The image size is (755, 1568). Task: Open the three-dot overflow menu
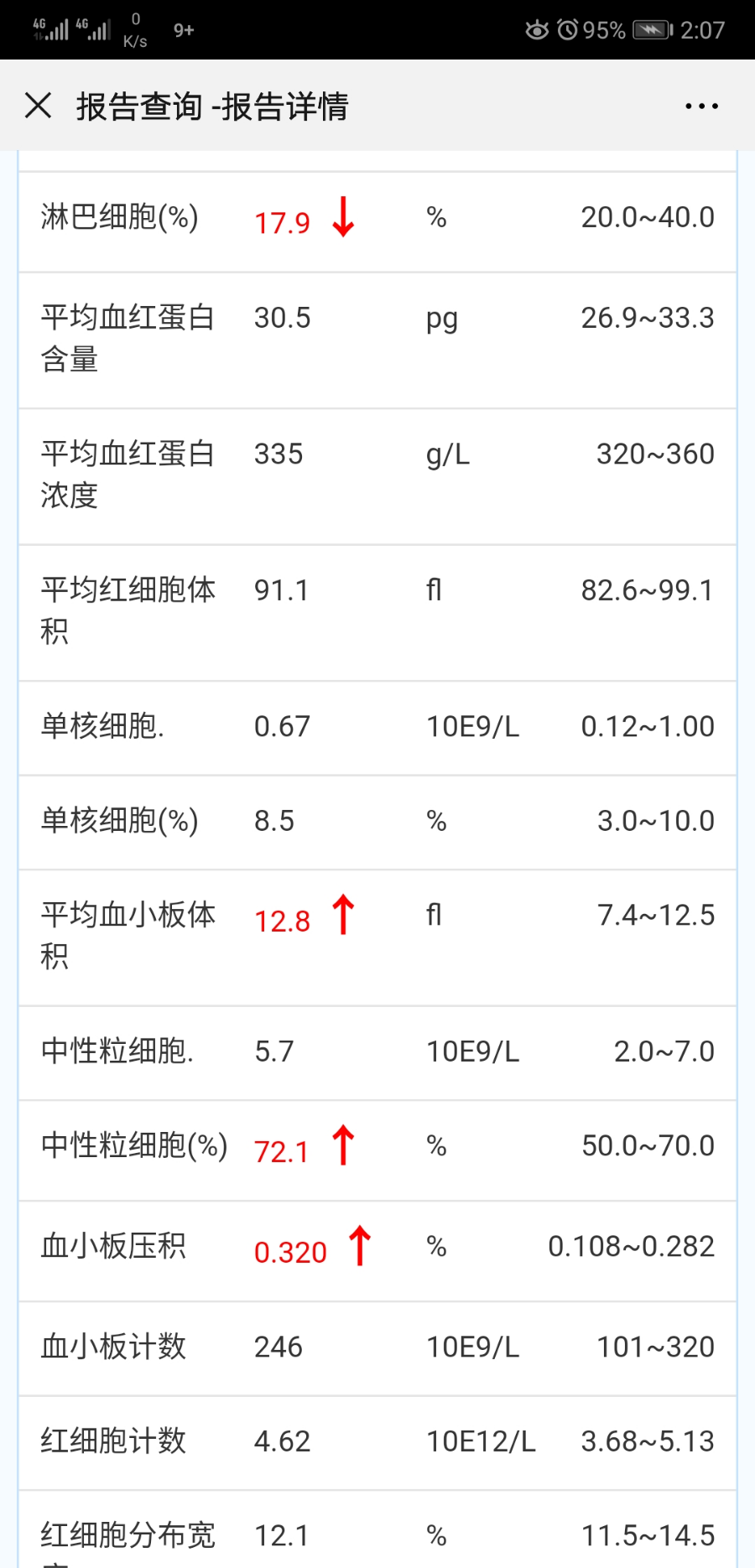(x=701, y=106)
